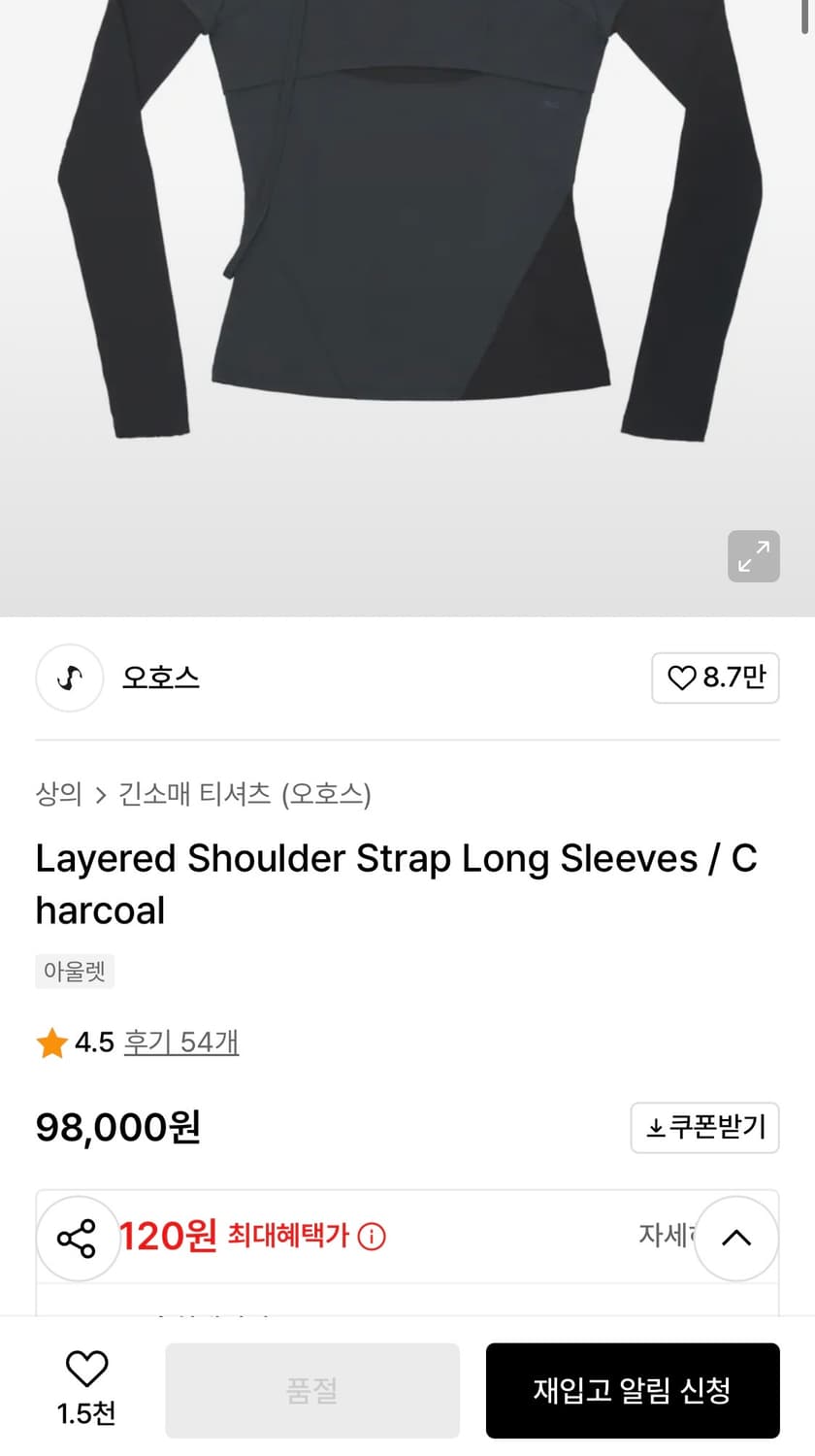The height and width of the screenshot is (1456, 815).
Task: Select the star rating icon
Action: [x=50, y=1041]
